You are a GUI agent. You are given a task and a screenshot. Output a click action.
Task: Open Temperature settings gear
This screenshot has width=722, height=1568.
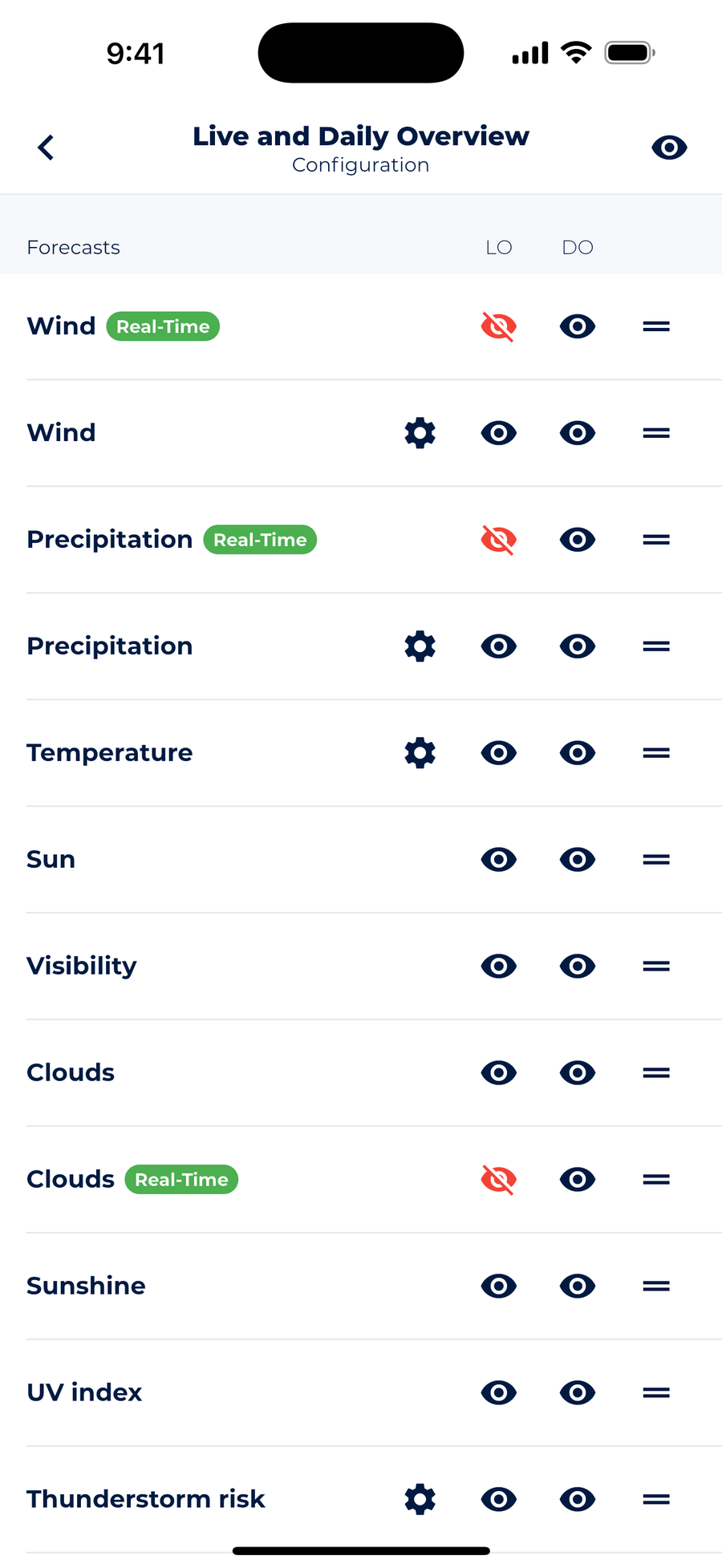point(420,752)
